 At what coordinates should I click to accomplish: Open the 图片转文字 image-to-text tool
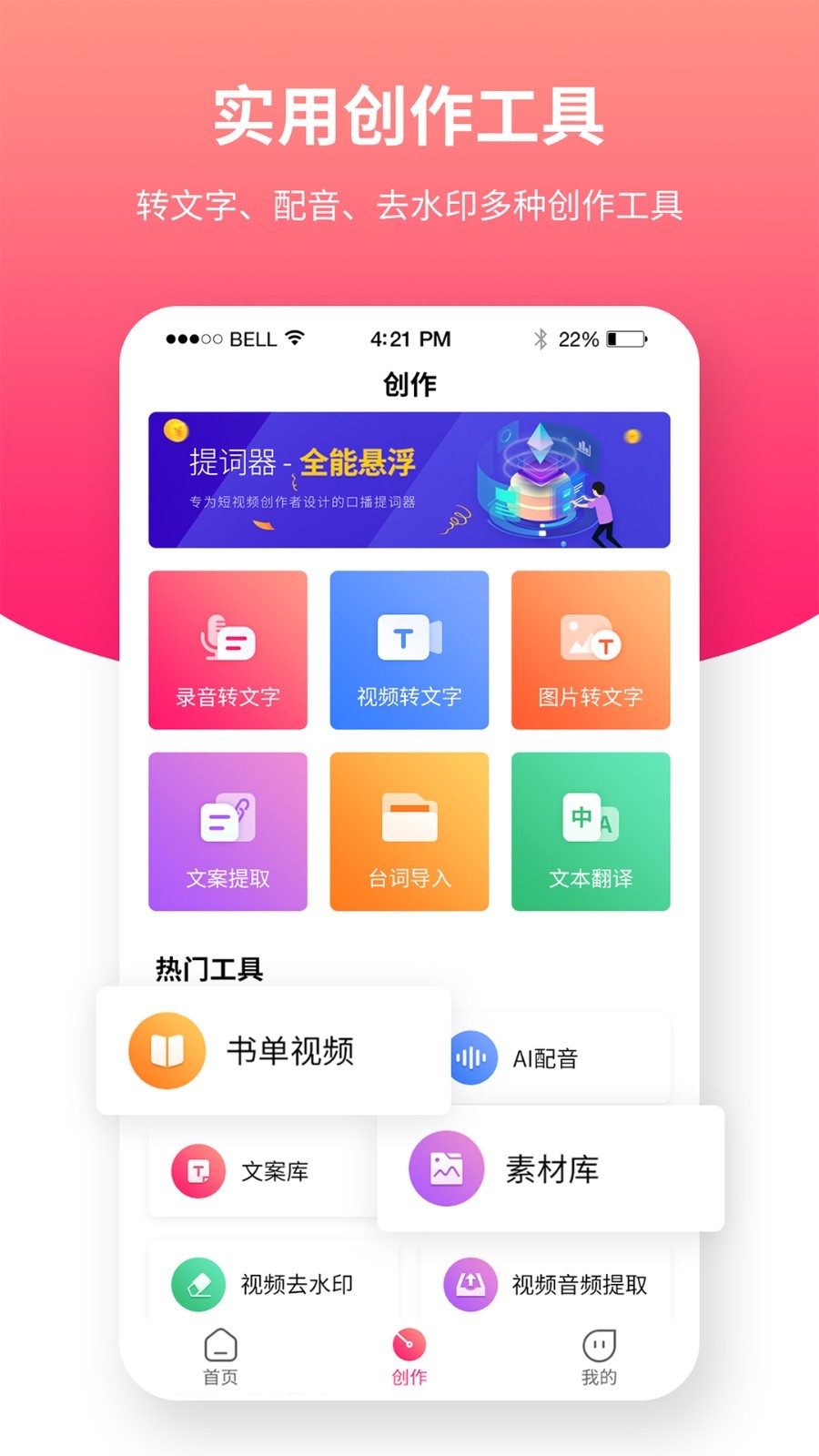(590, 650)
